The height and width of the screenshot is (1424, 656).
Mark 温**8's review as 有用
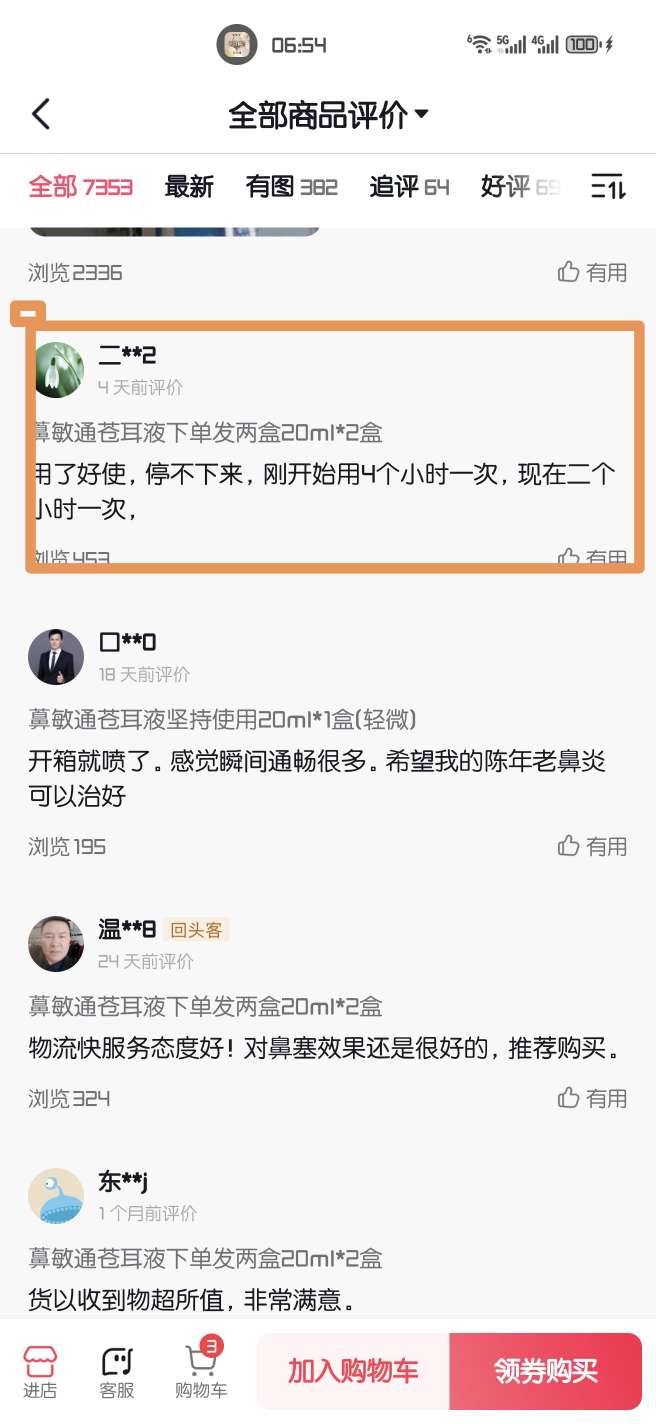pyautogui.click(x=592, y=1098)
